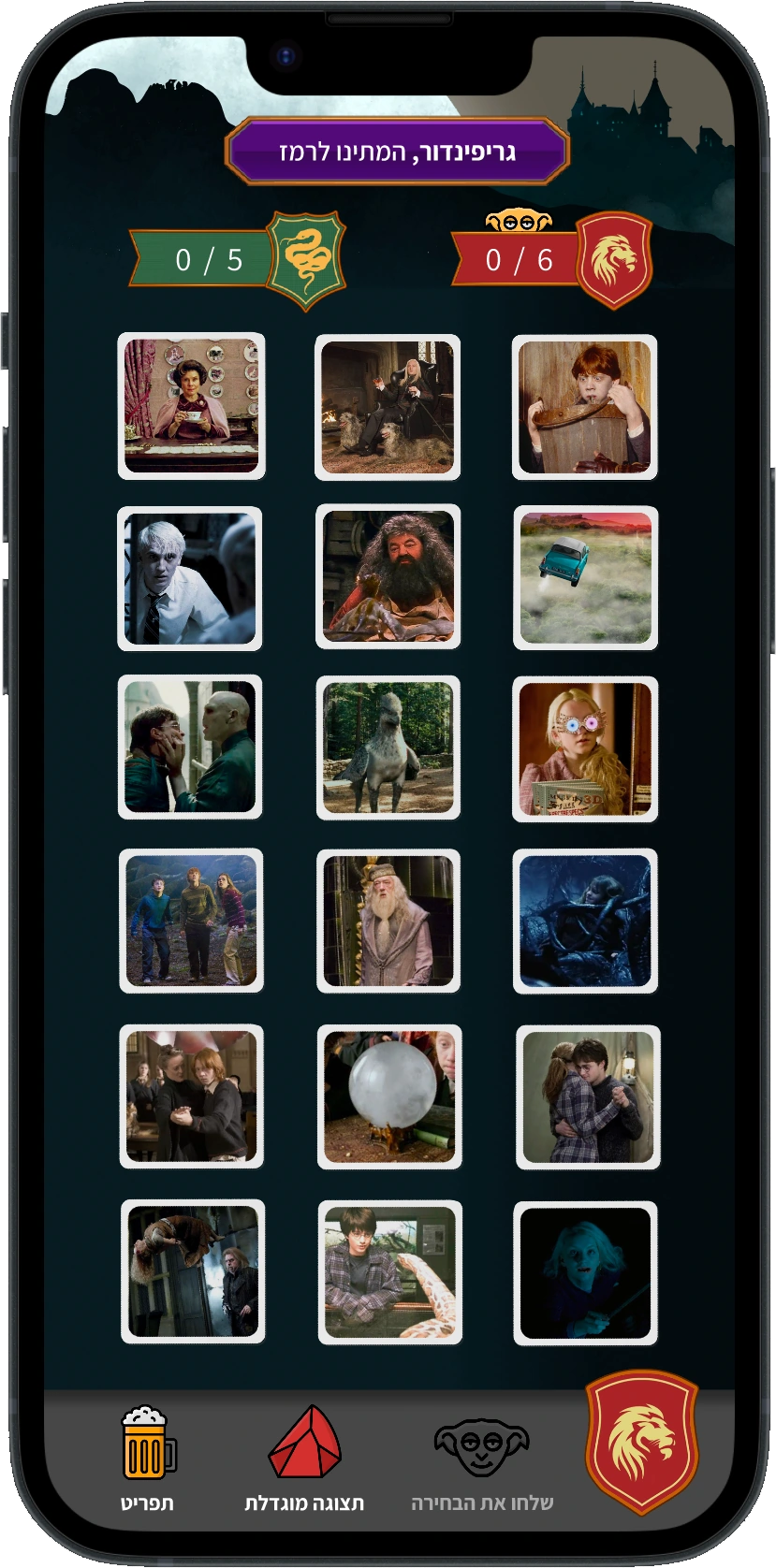
Task: Pick the Buckbeak hippogriff card
Action: [388, 748]
